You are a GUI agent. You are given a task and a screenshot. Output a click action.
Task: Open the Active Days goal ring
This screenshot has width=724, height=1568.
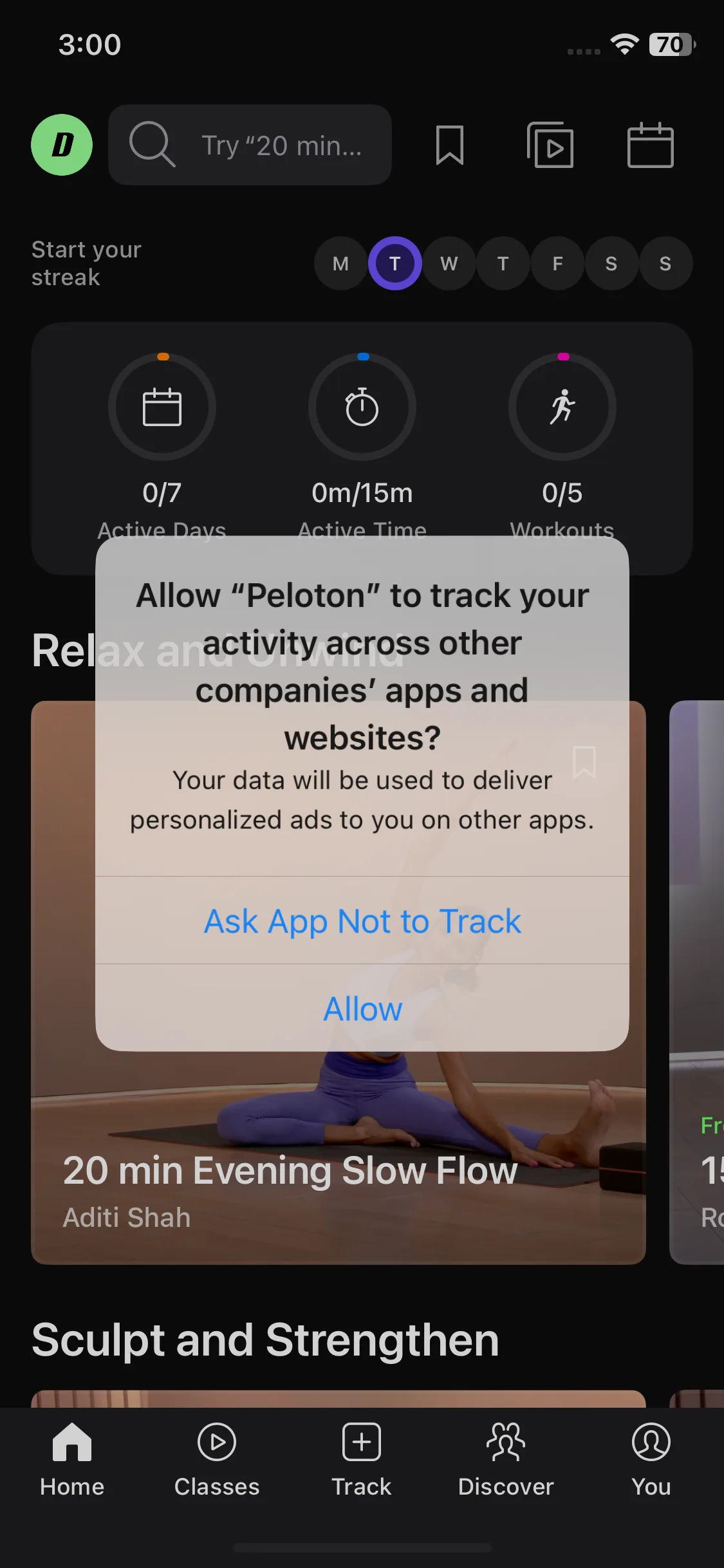pyautogui.click(x=162, y=407)
